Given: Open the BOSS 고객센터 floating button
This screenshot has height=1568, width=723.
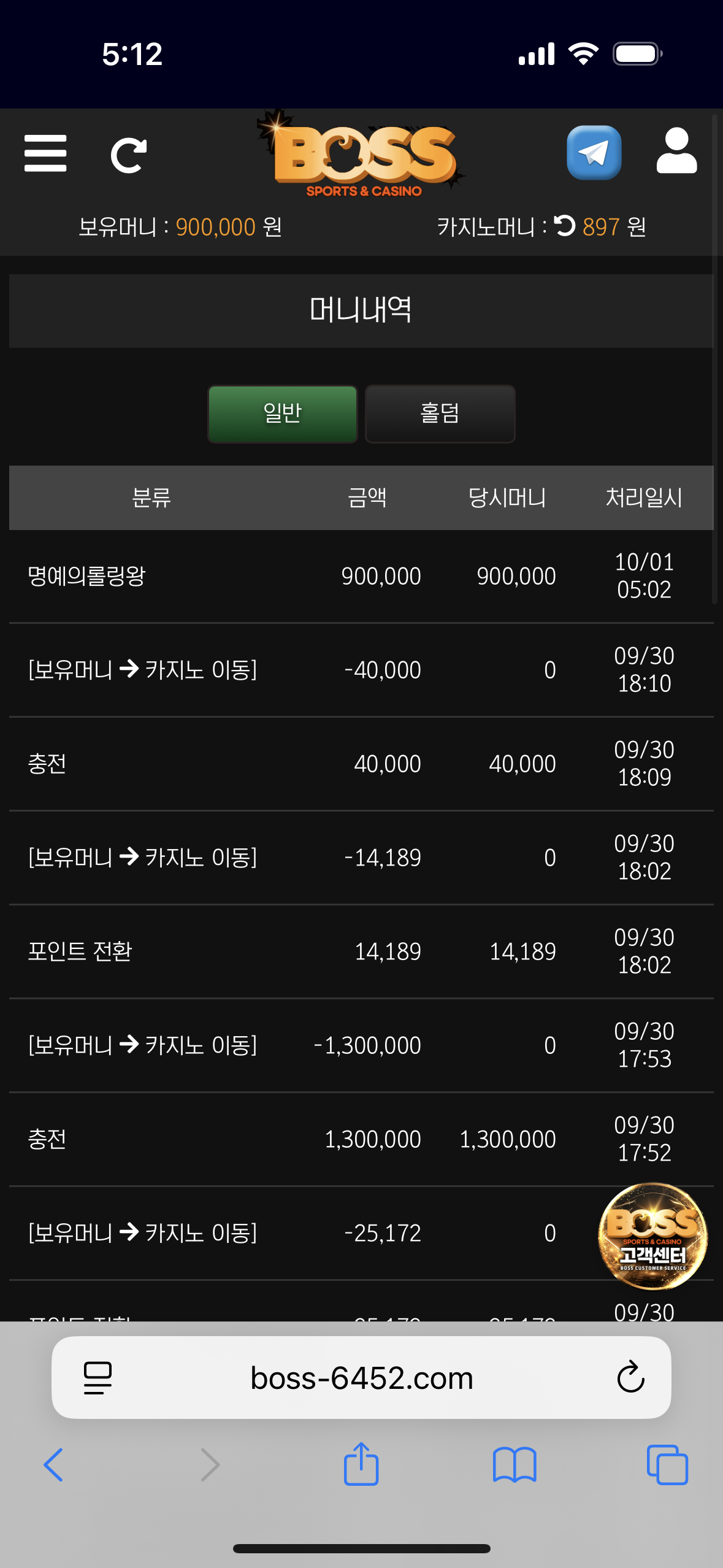Looking at the screenshot, I should 652,1235.
